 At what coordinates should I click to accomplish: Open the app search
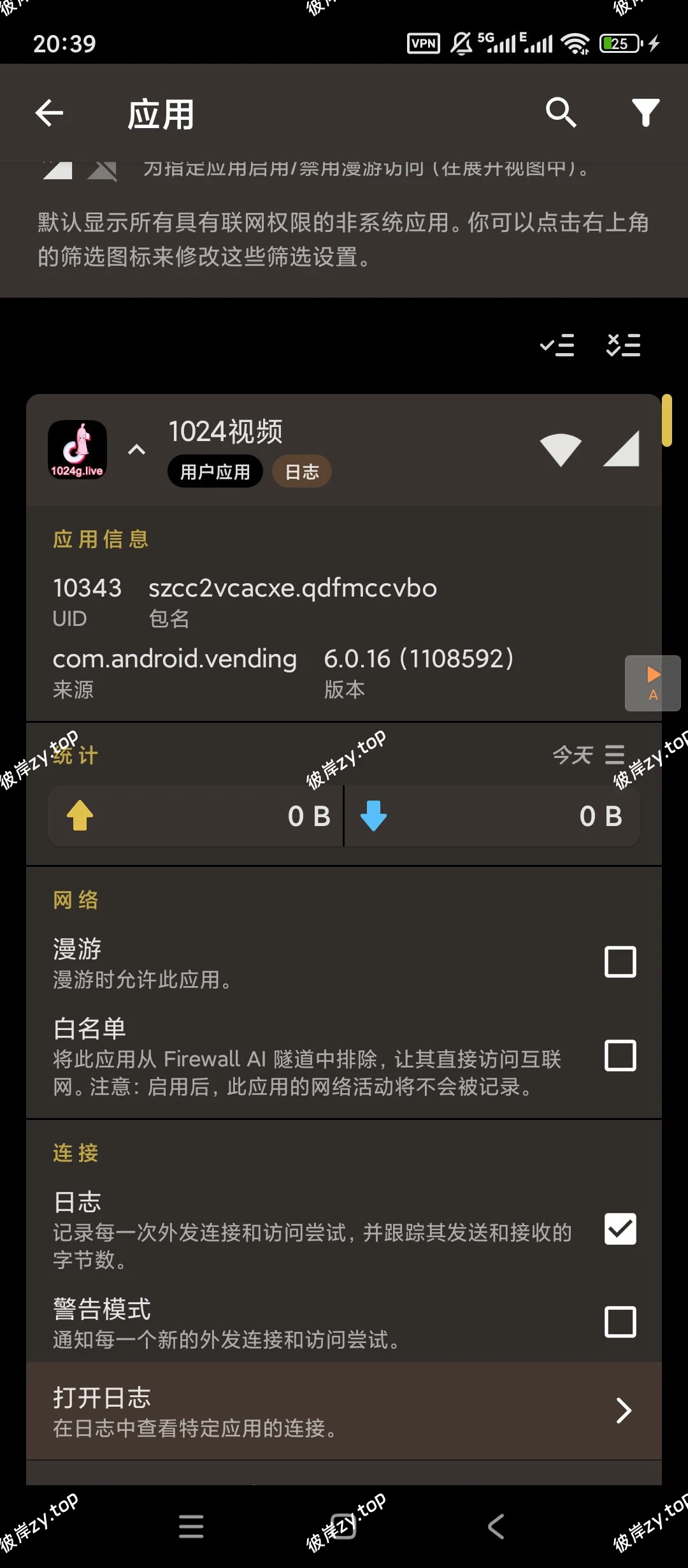point(561,112)
